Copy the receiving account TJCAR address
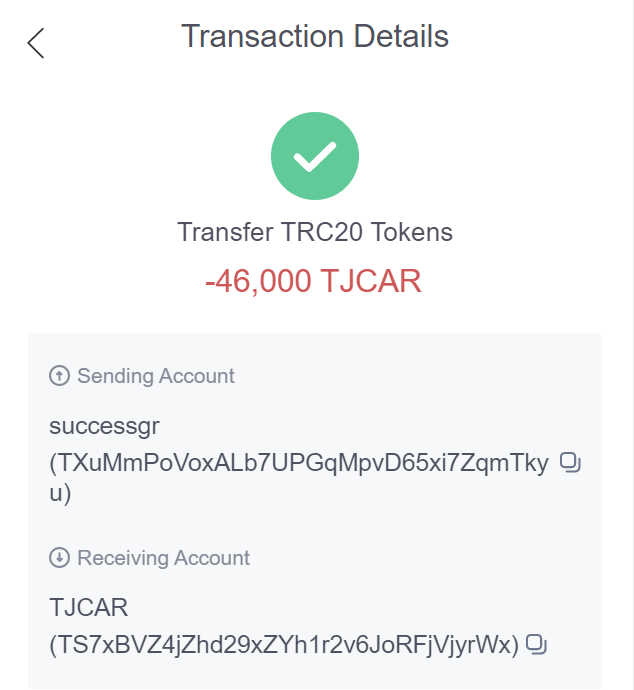634x690 pixels. click(x=537, y=644)
